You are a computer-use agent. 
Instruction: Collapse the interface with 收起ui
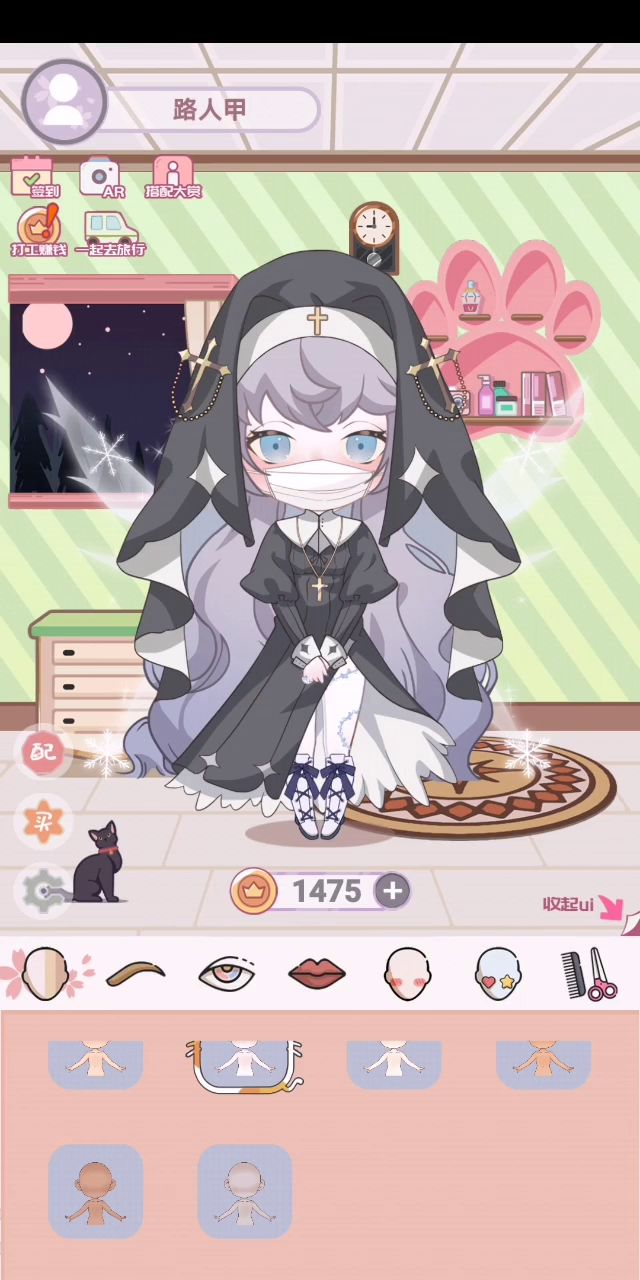pos(582,906)
